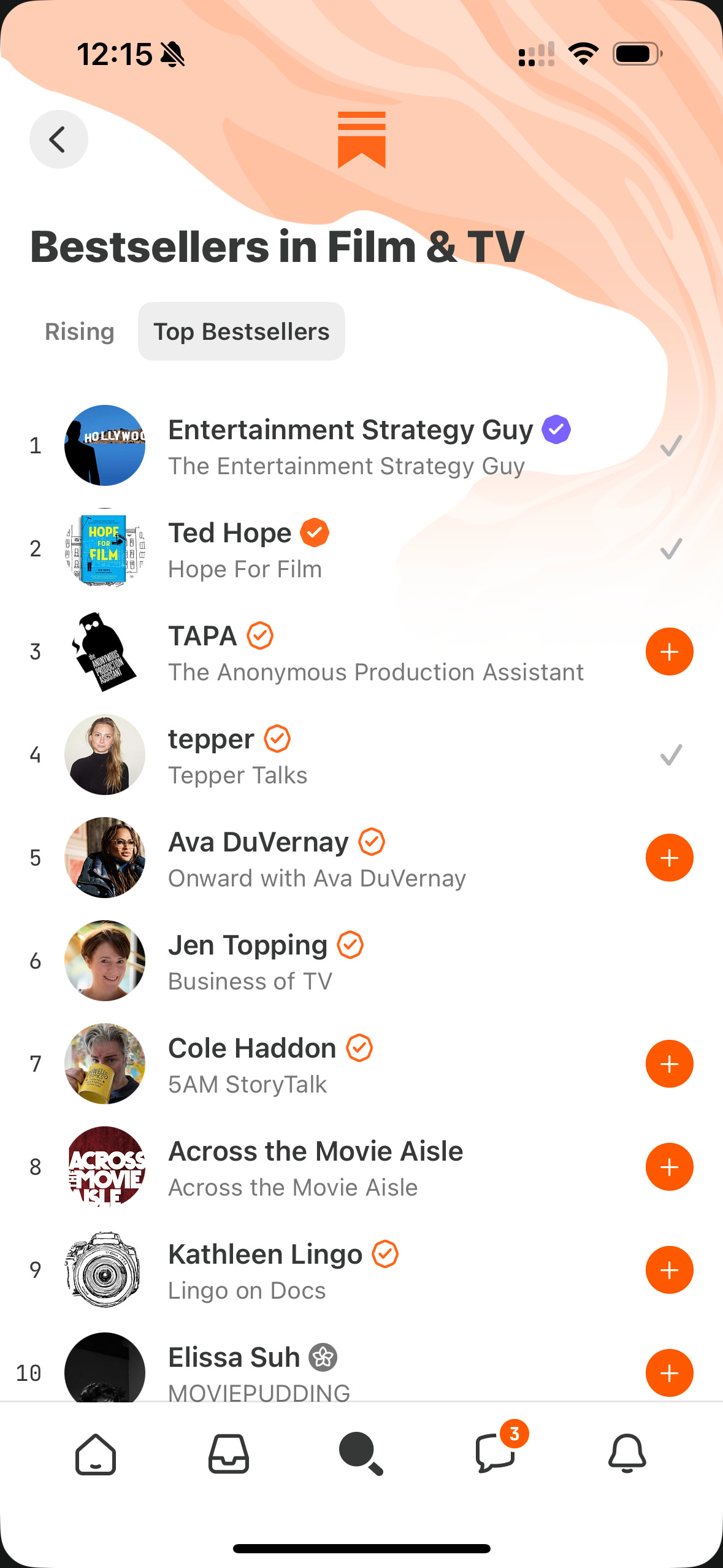Tap the subscribed checkmark for Ted Hope
723x1568 pixels.
point(671,549)
